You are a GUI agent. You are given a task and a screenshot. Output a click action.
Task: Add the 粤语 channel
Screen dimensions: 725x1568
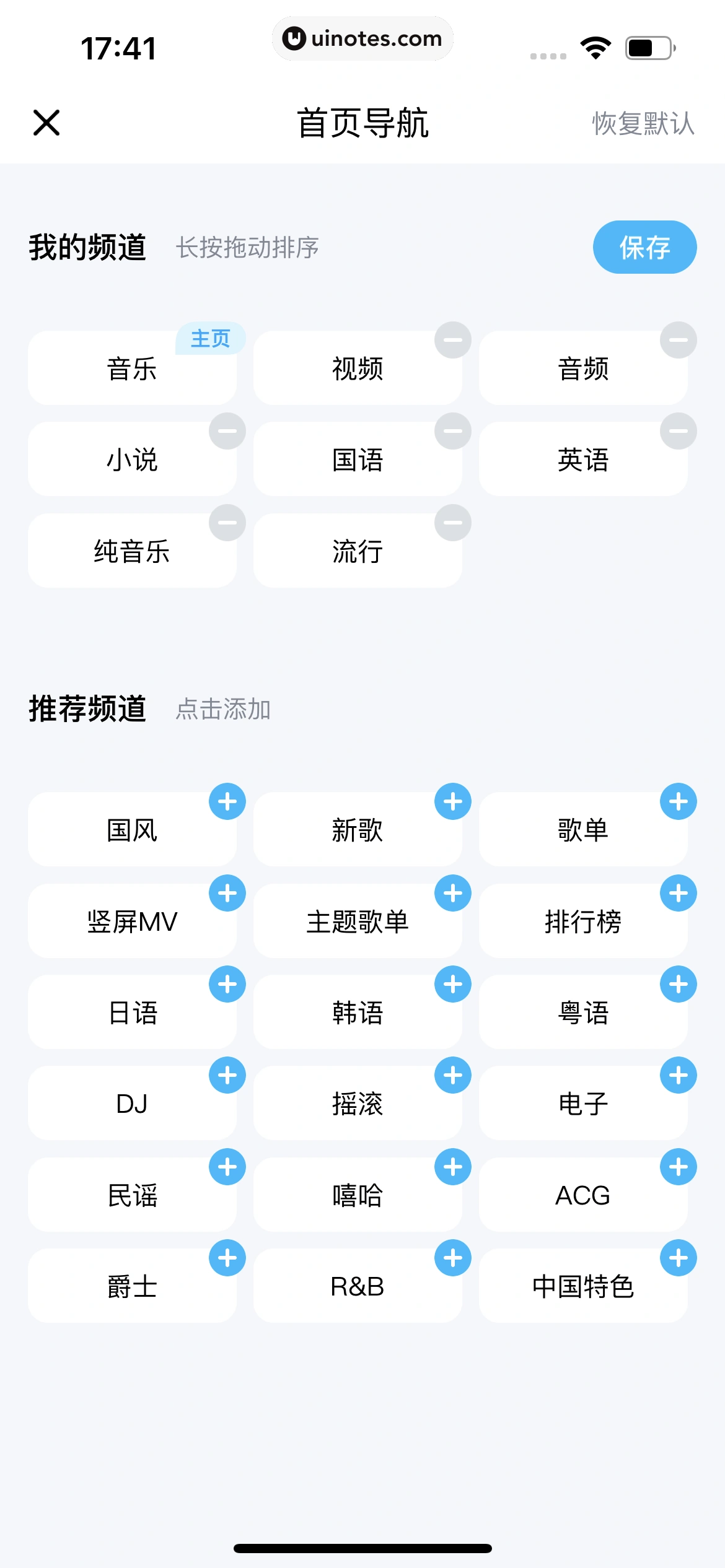679,984
